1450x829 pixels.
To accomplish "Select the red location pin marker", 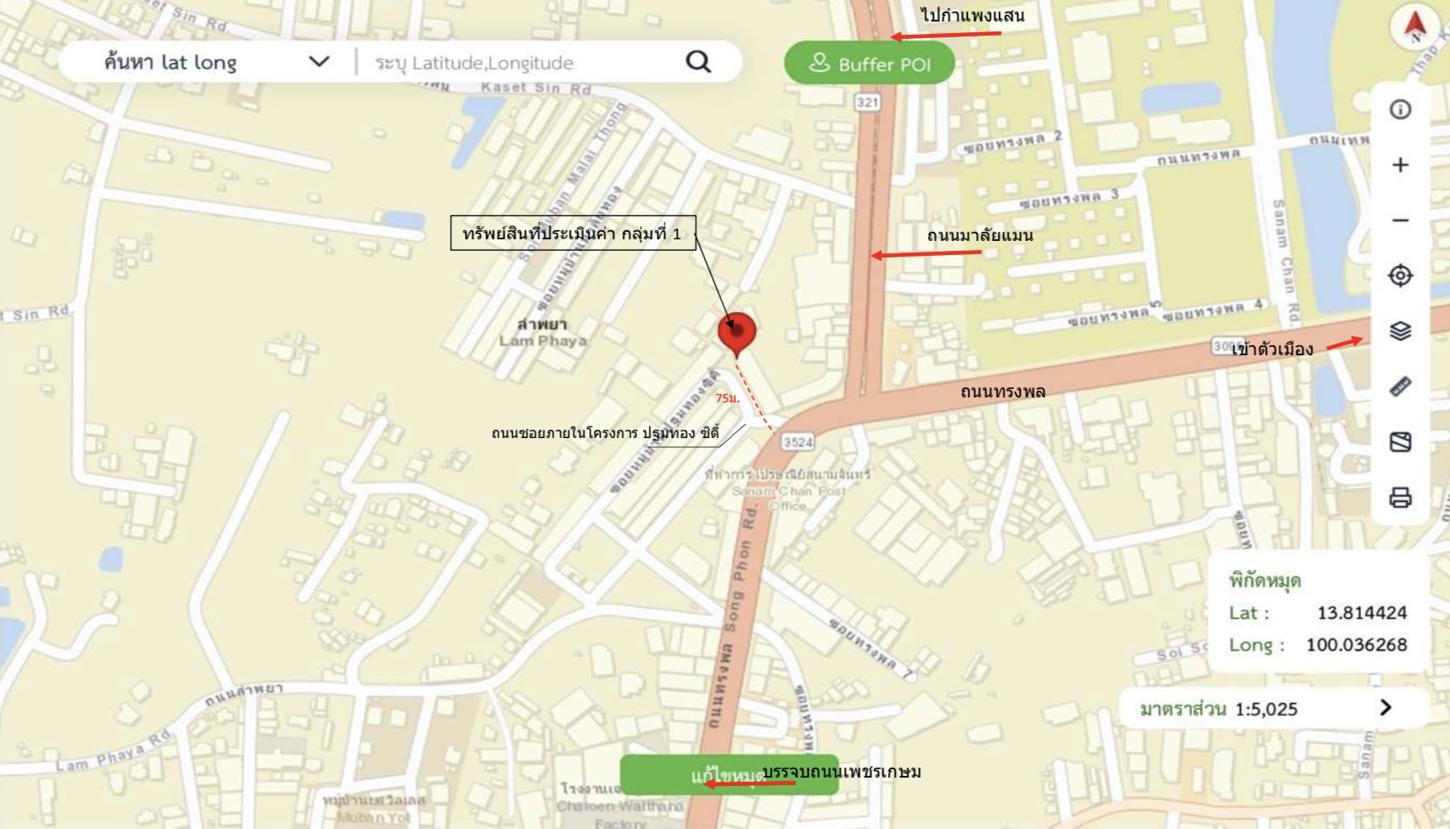I will point(737,333).
